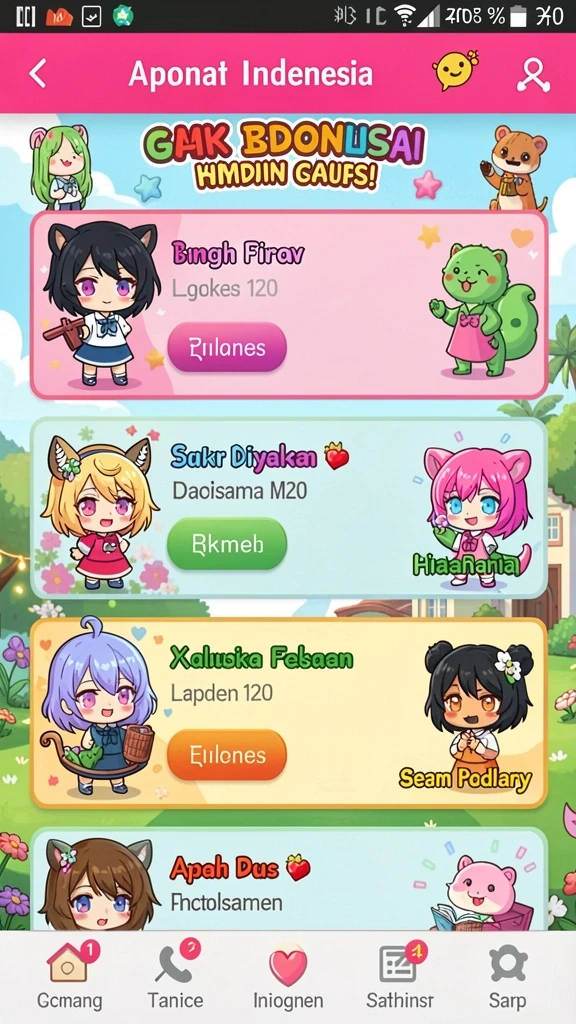Screen dimensions: 576x1024
Task: Open the Bingh Firav card
Action: 289,304
